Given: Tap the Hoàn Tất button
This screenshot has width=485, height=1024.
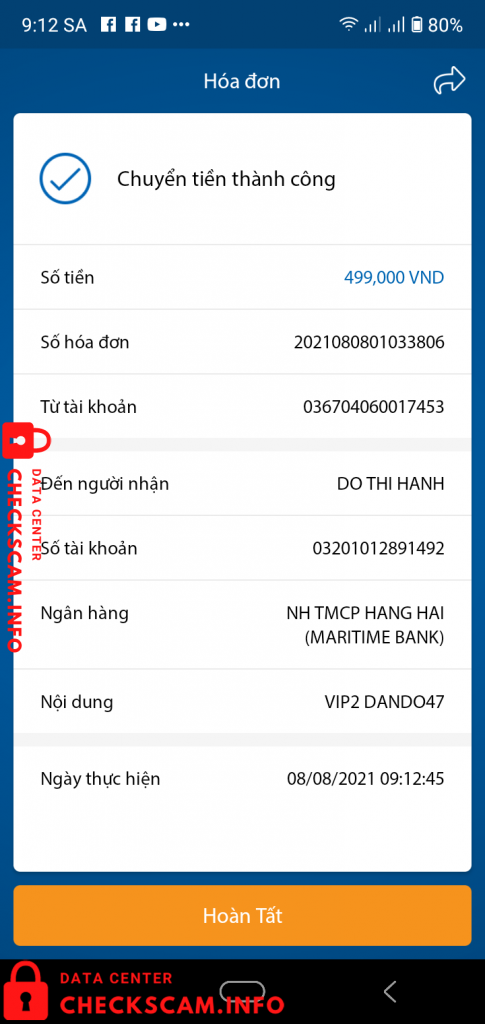Looking at the screenshot, I should 242,915.
